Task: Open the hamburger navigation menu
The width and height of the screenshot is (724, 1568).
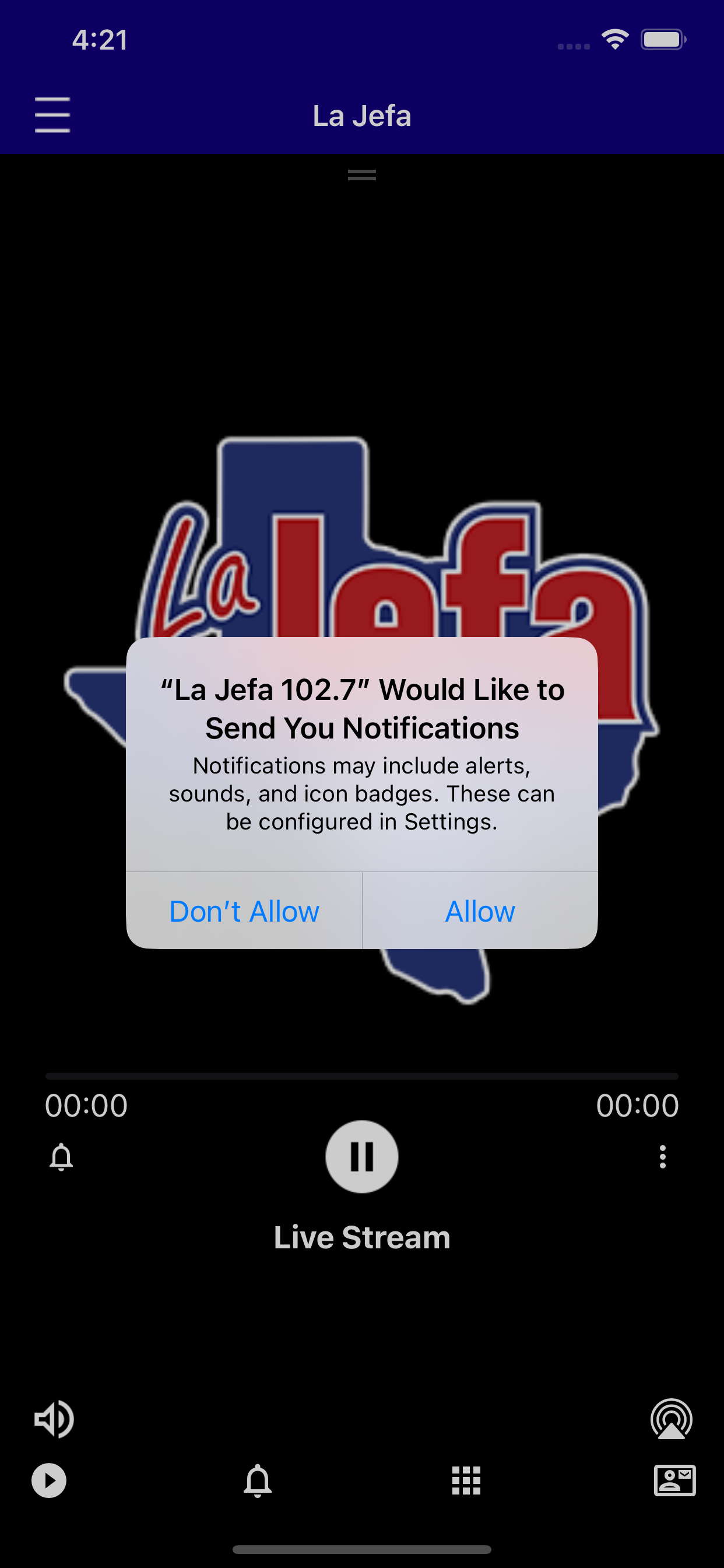Action: pyautogui.click(x=52, y=114)
